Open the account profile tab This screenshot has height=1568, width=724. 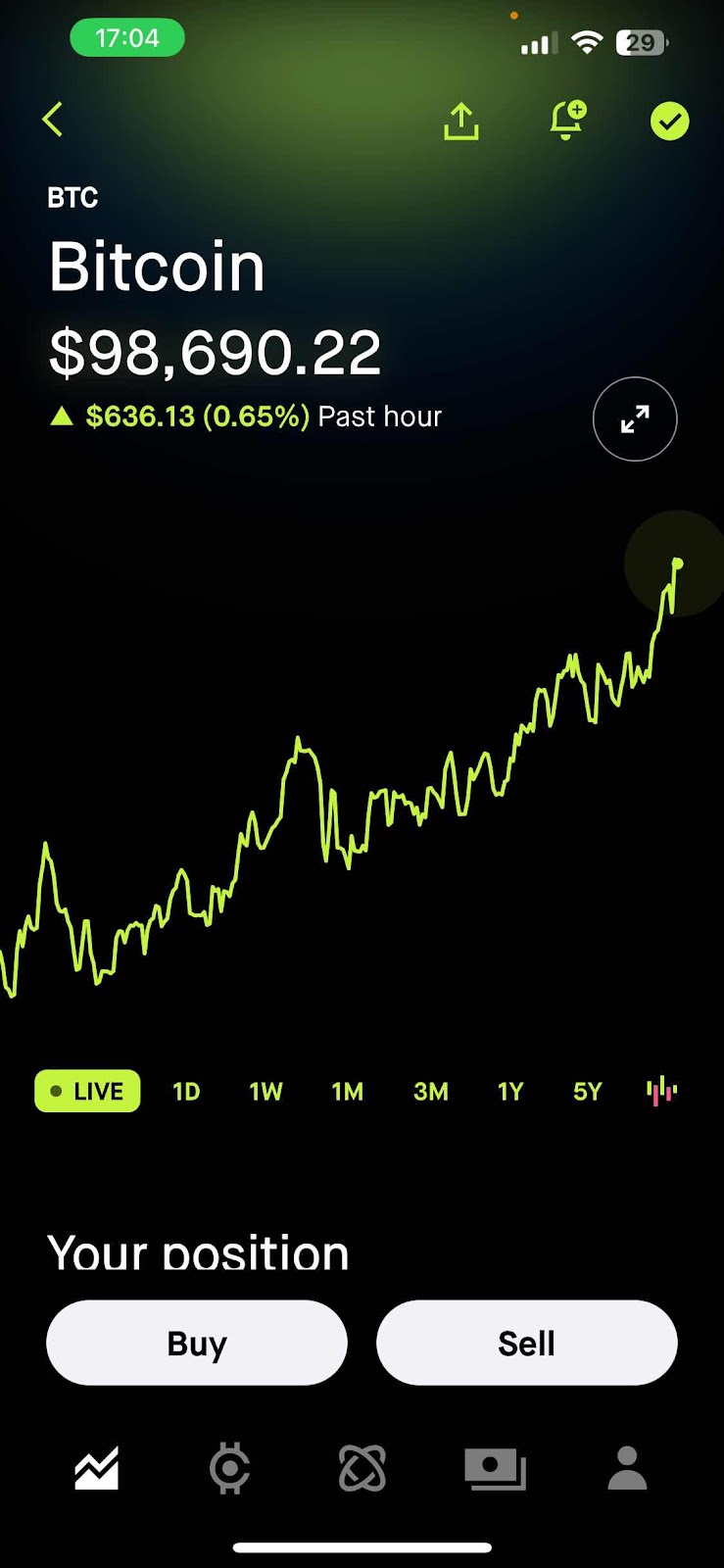pos(627,1469)
